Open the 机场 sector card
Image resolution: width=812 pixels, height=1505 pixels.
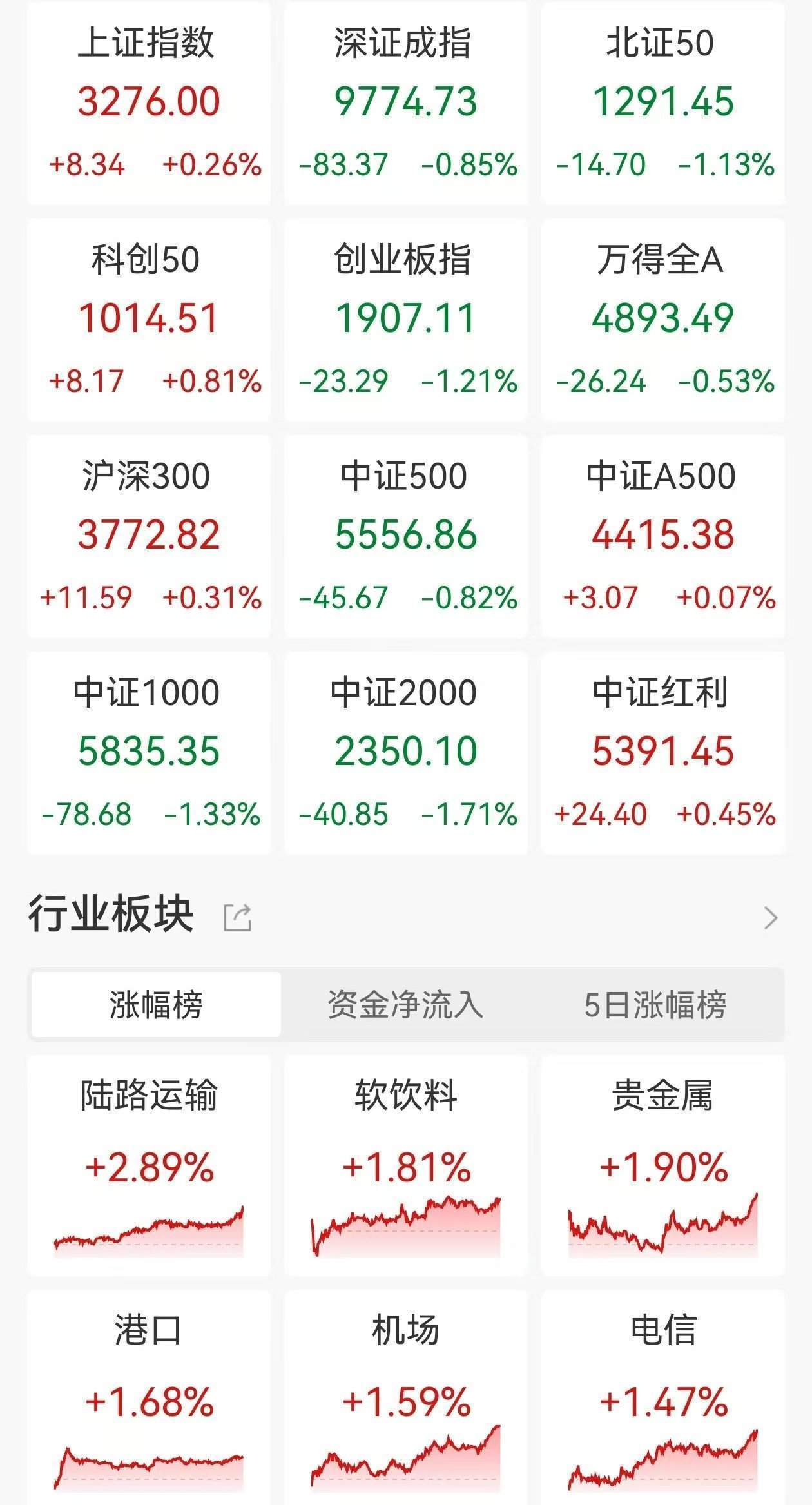click(x=406, y=1399)
